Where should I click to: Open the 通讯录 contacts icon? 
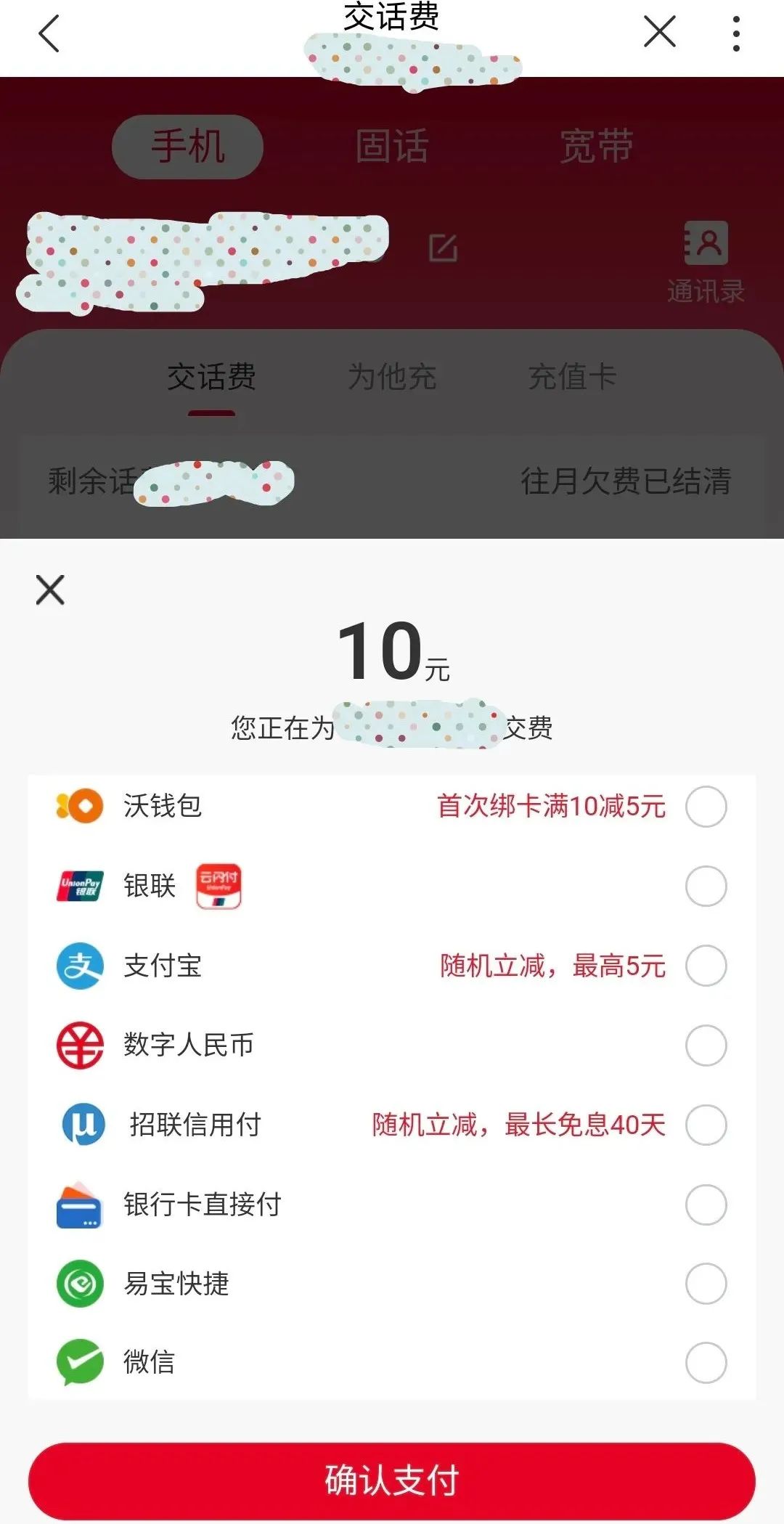tap(705, 245)
